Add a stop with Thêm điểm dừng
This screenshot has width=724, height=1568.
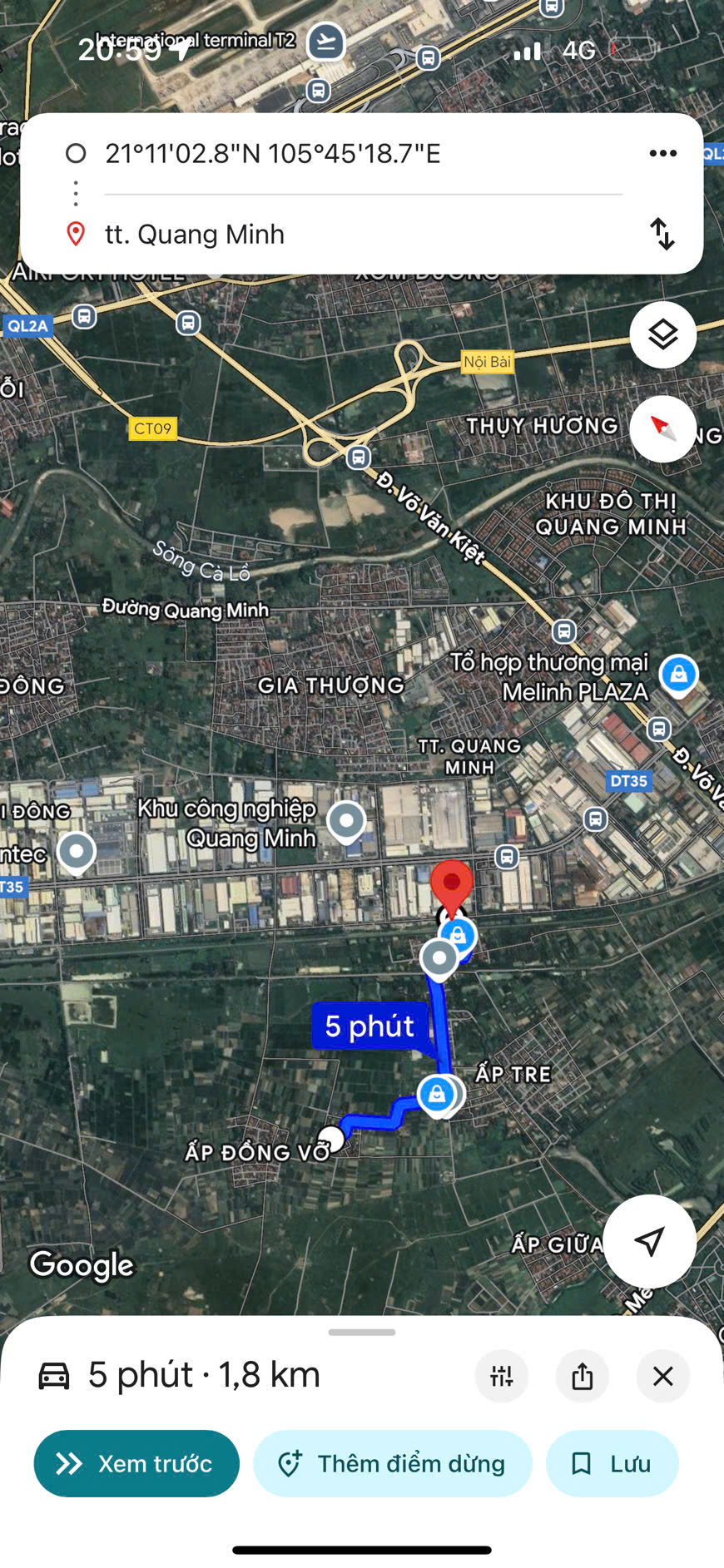point(393,1463)
